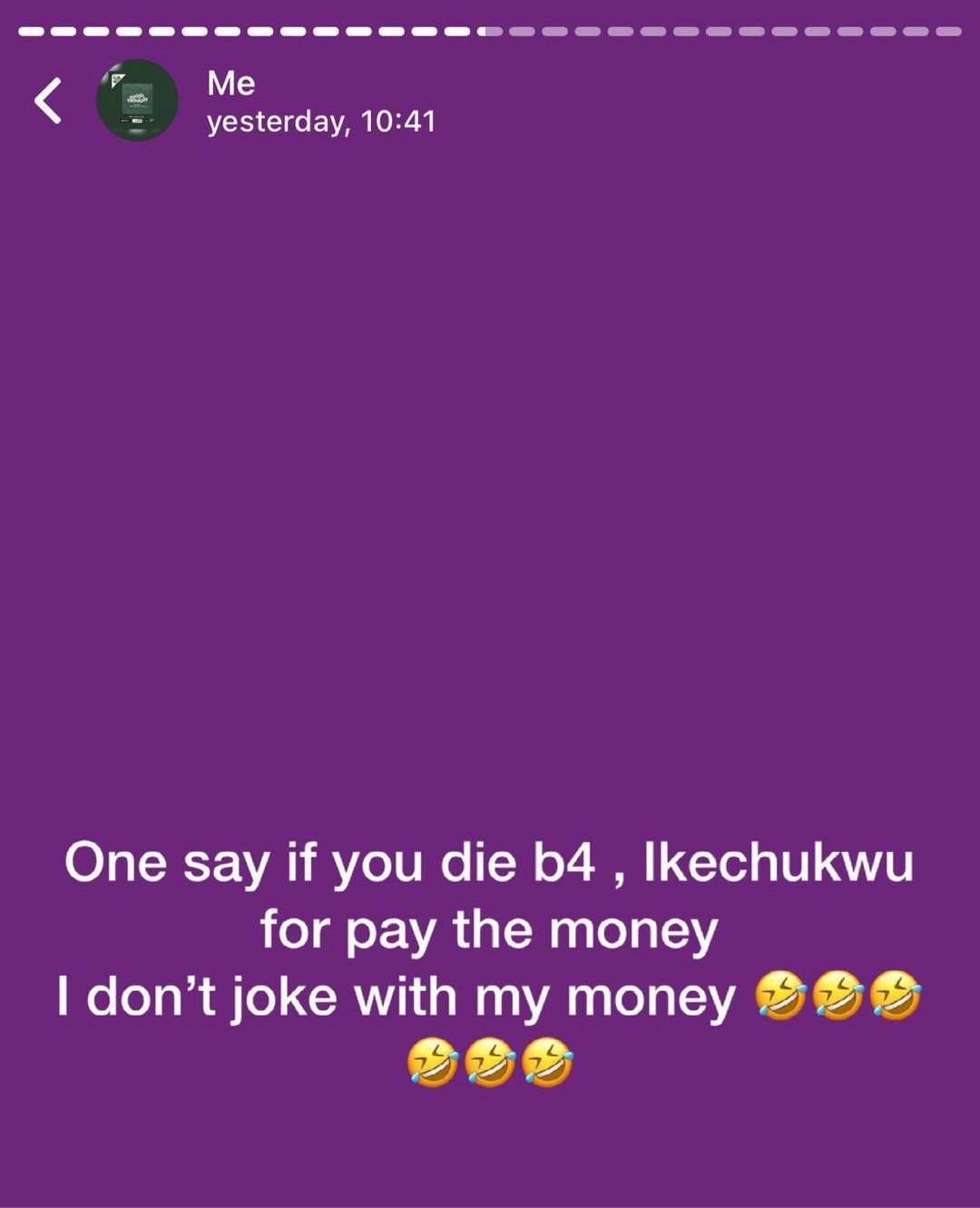Open the Me profile picture

pos(137,100)
